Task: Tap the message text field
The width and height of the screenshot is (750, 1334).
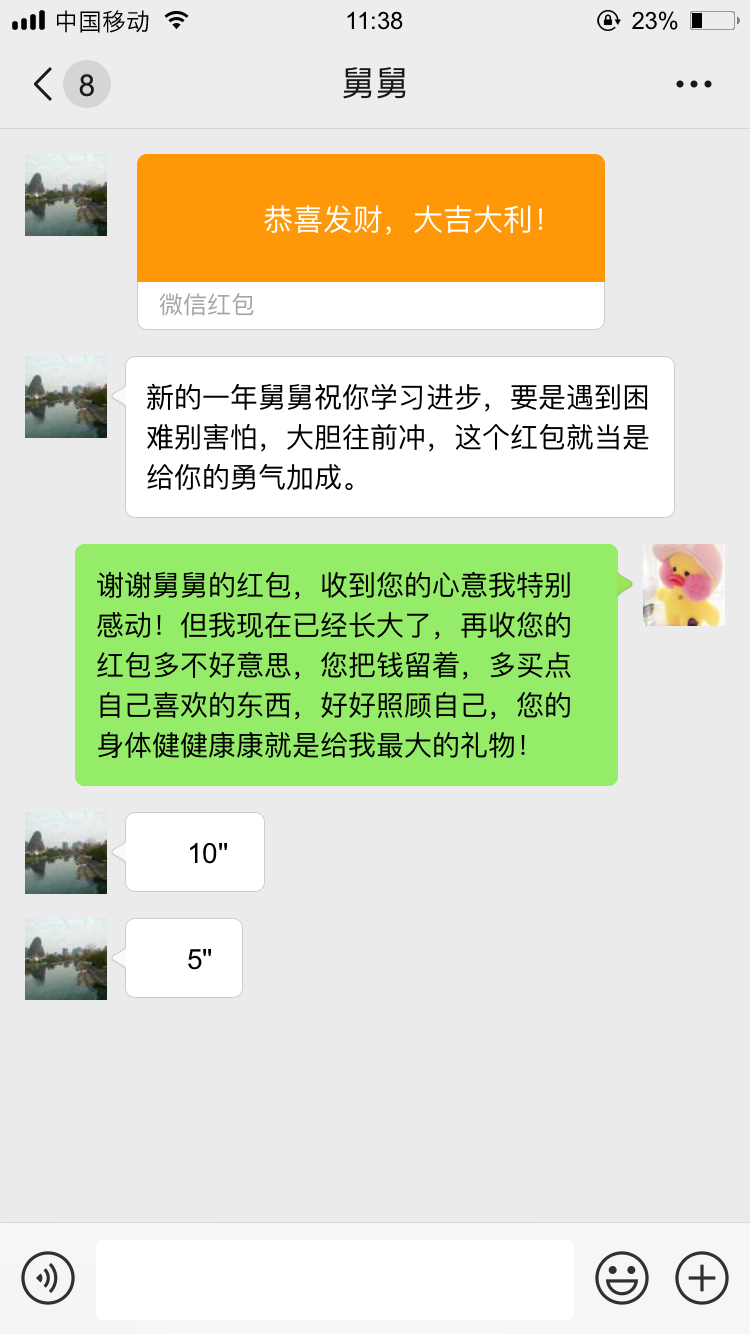Action: coord(335,1279)
